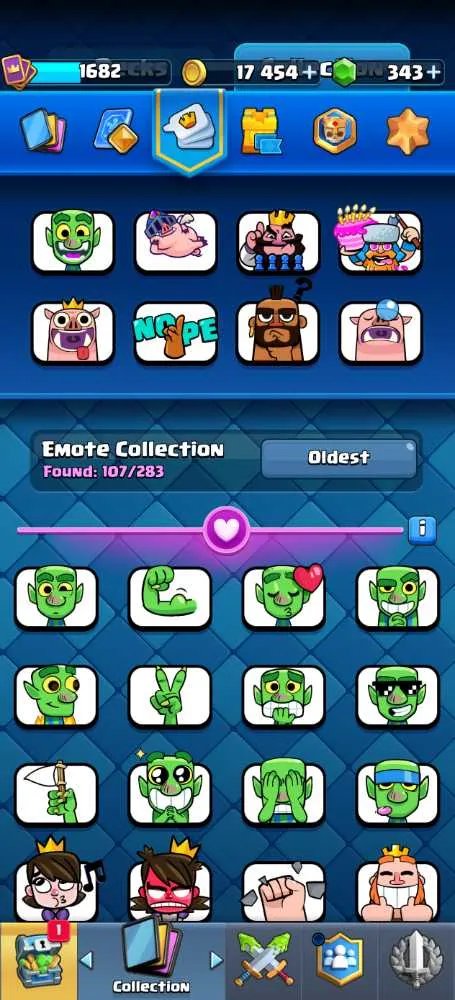
Task: Open the magic items card tab
Action: (116, 131)
